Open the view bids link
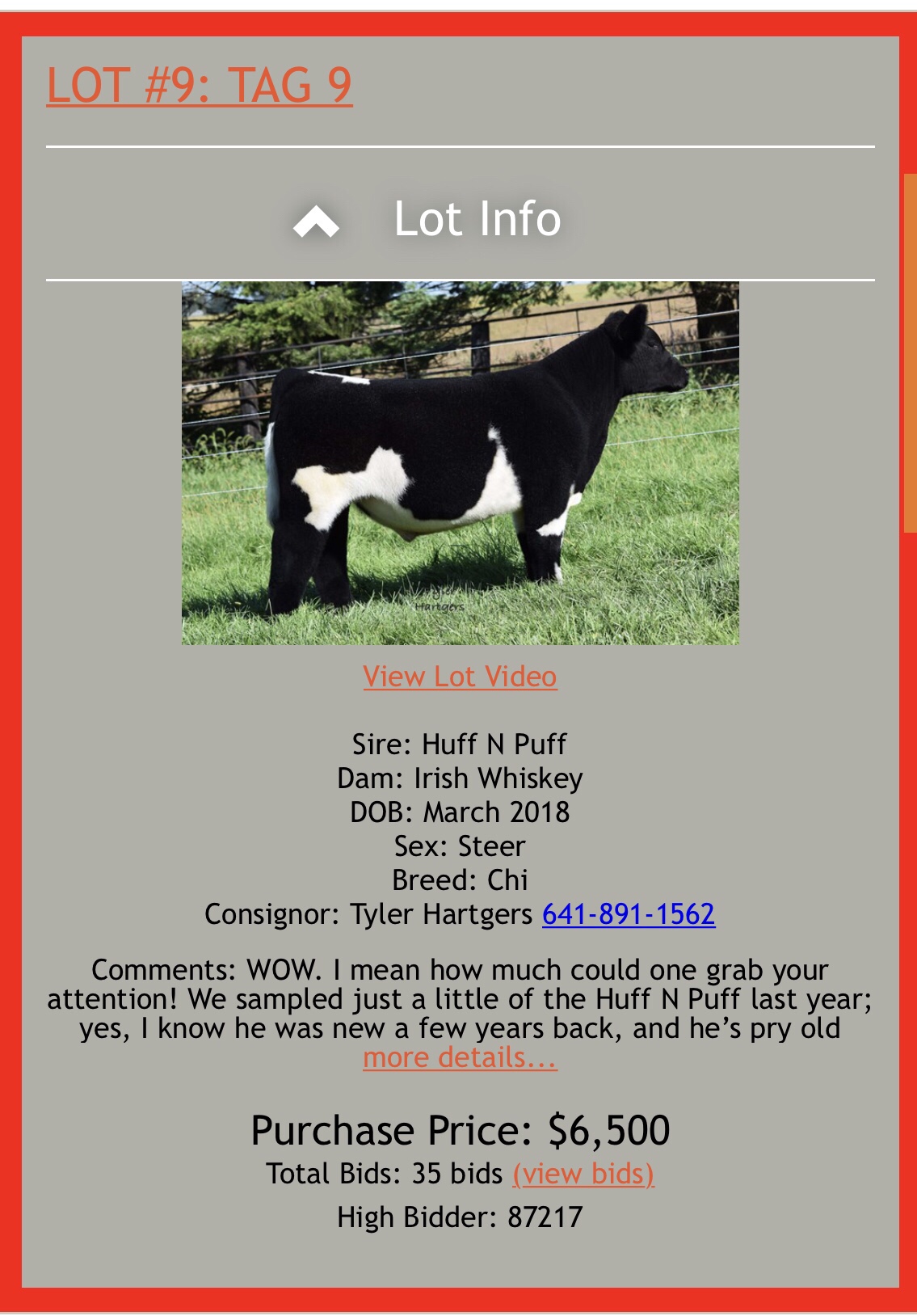917x1316 pixels. pos(583,1174)
